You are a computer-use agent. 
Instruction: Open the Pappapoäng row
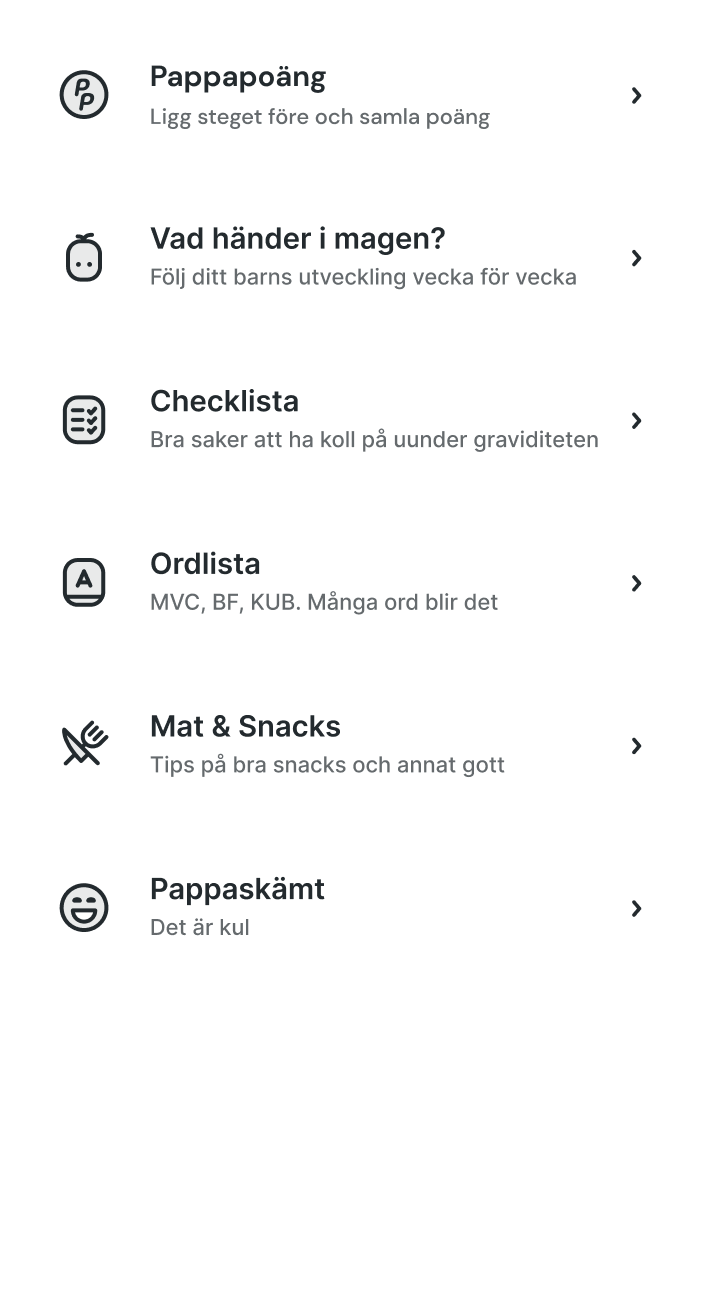356,96
